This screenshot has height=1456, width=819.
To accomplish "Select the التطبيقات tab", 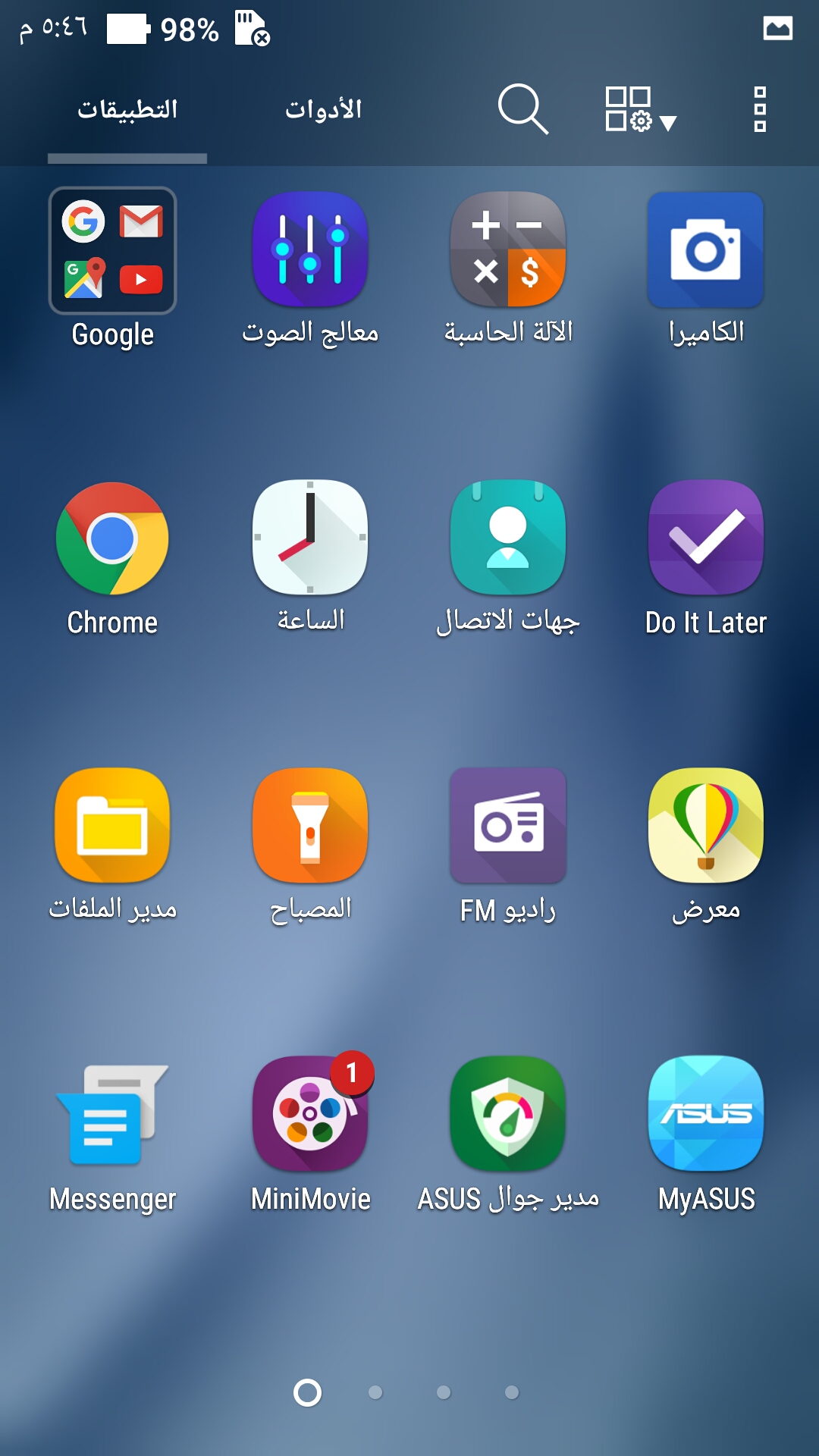I will (x=127, y=109).
